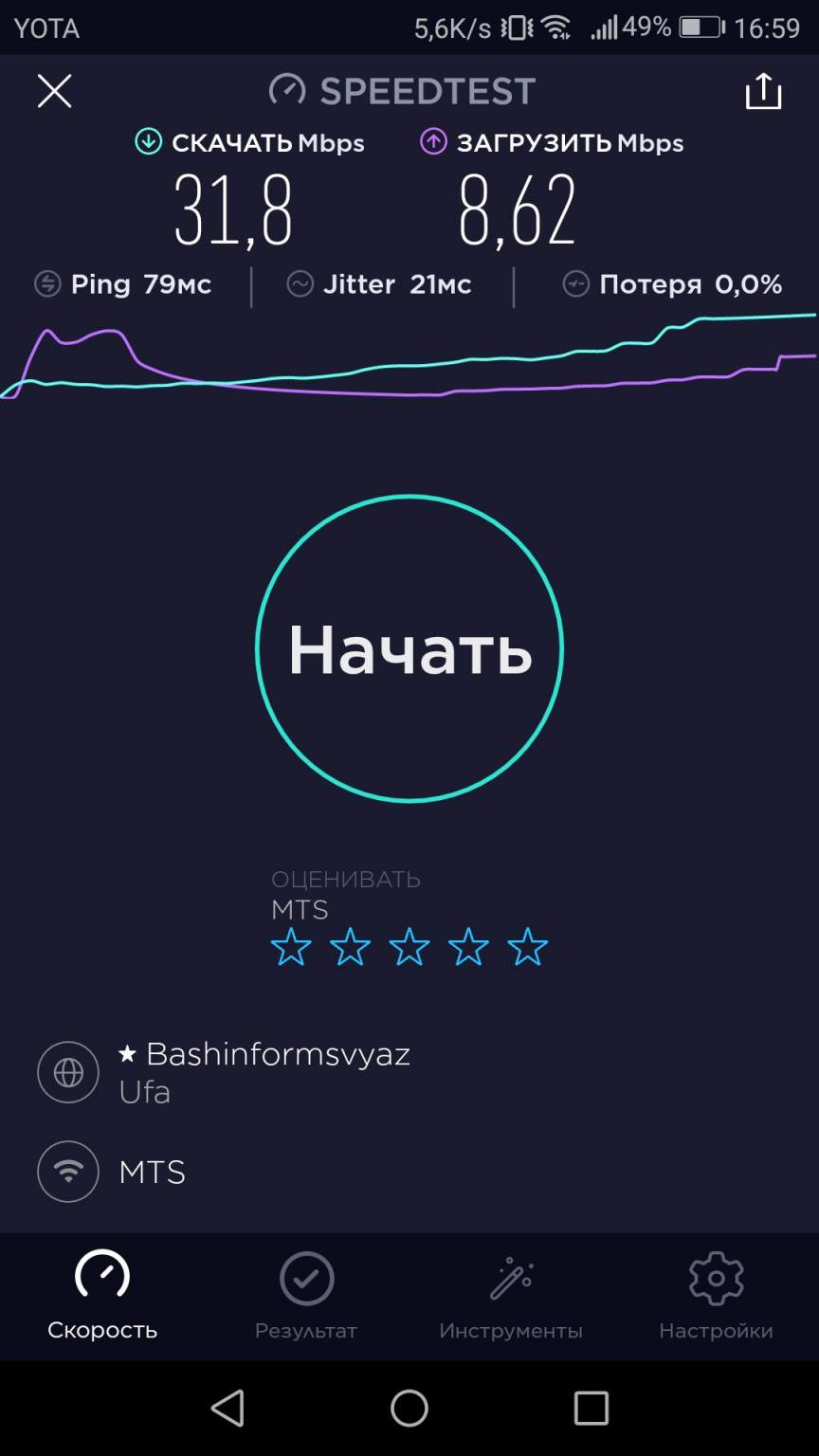
Task: Start a new test with Начать
Action: [409, 649]
